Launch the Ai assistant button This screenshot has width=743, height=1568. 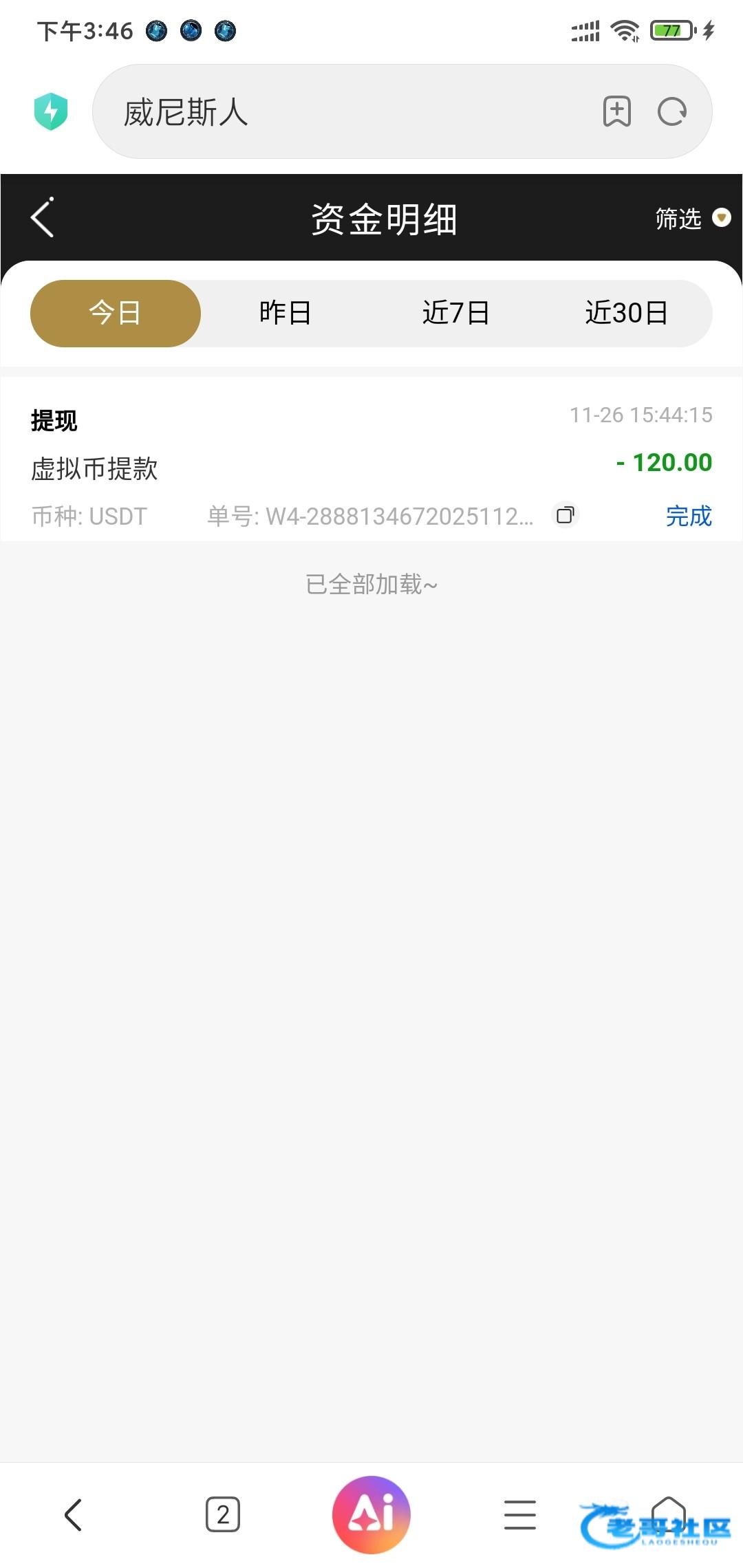(371, 1514)
